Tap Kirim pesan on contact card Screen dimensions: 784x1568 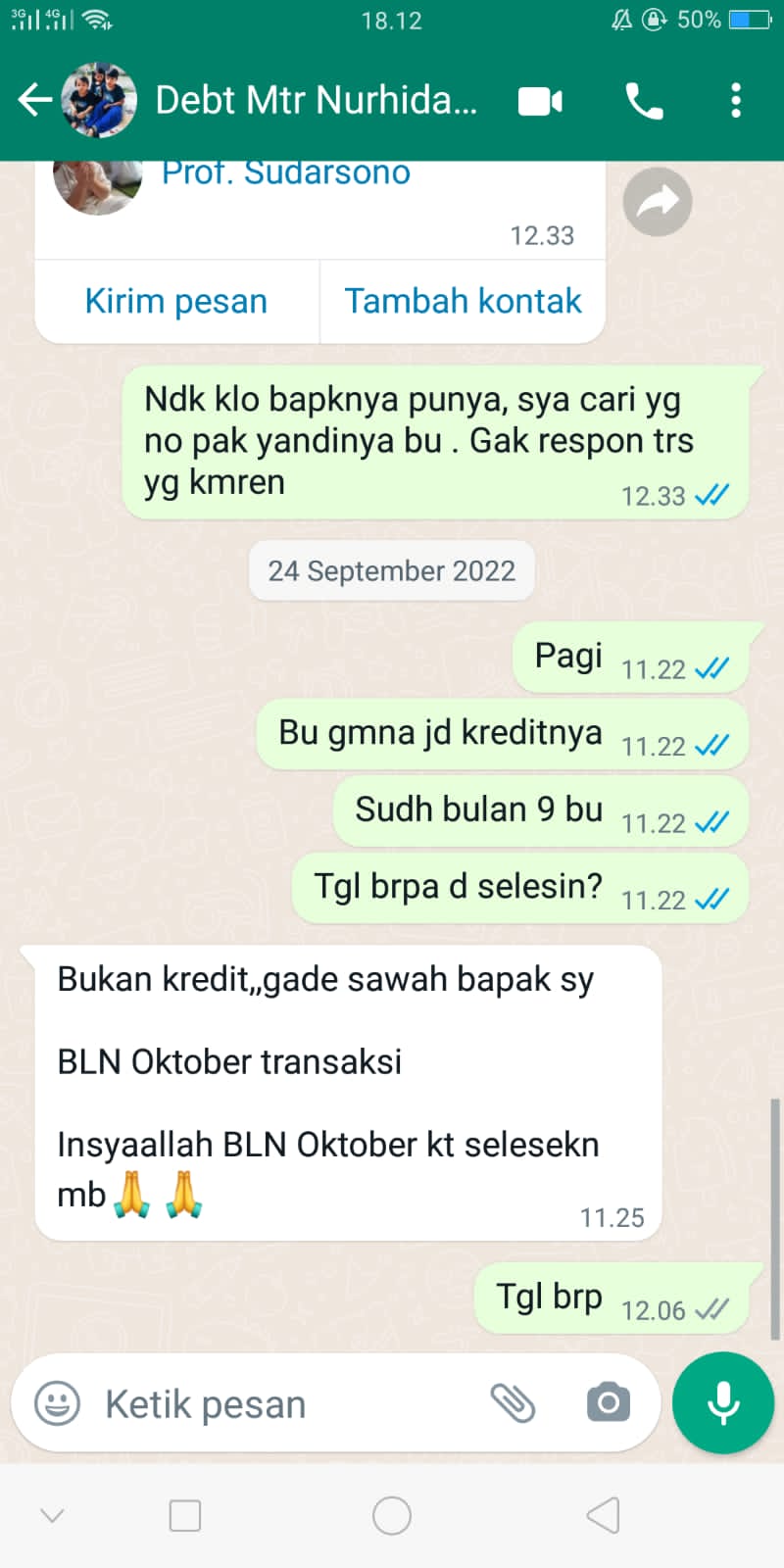(176, 301)
